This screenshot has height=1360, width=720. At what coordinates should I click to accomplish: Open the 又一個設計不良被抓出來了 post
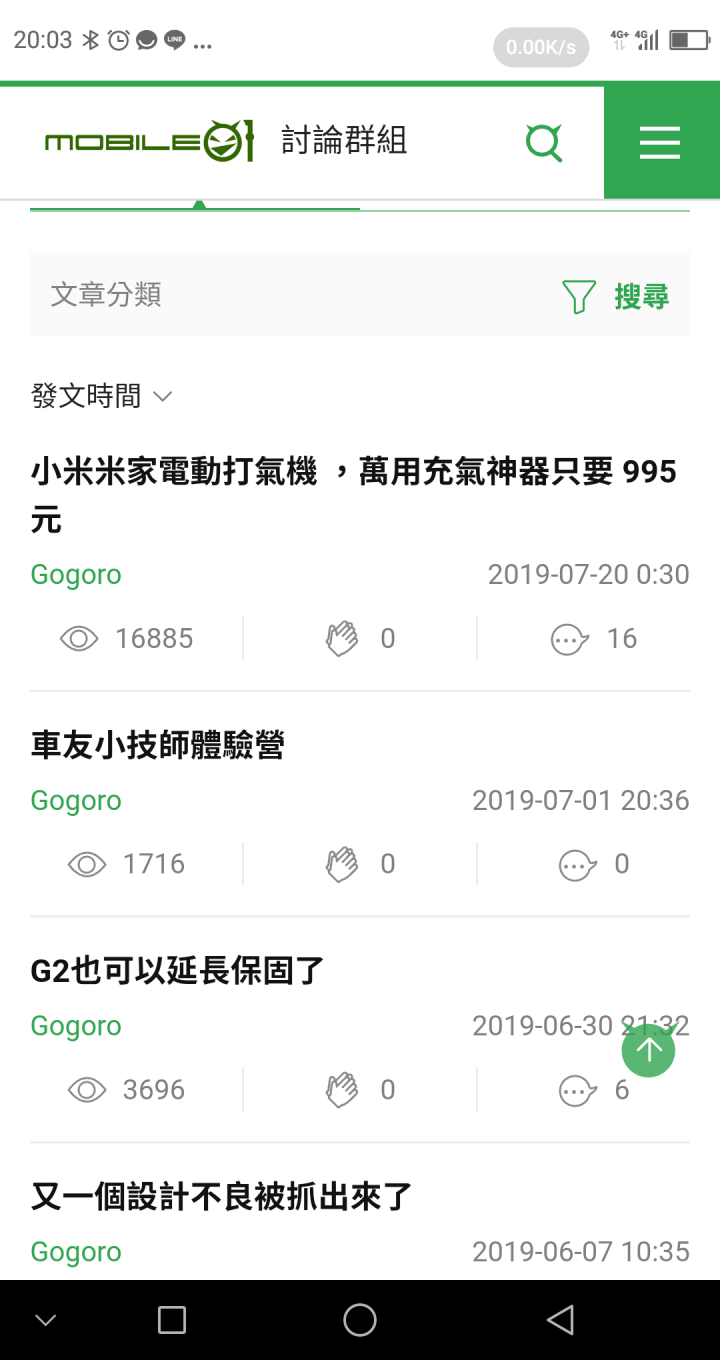(x=222, y=1196)
